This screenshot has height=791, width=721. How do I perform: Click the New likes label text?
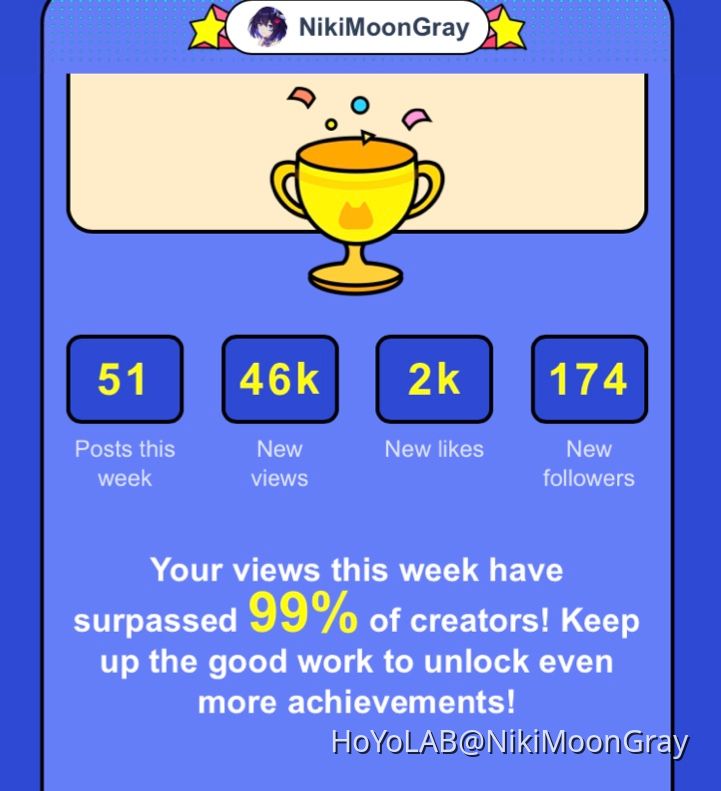click(433, 449)
